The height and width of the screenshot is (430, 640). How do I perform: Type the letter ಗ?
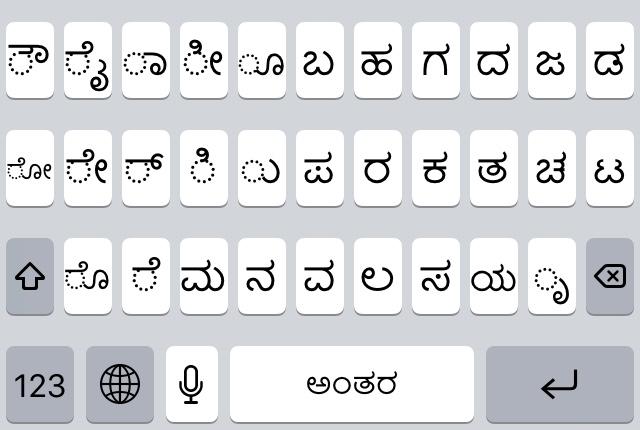(x=436, y=61)
